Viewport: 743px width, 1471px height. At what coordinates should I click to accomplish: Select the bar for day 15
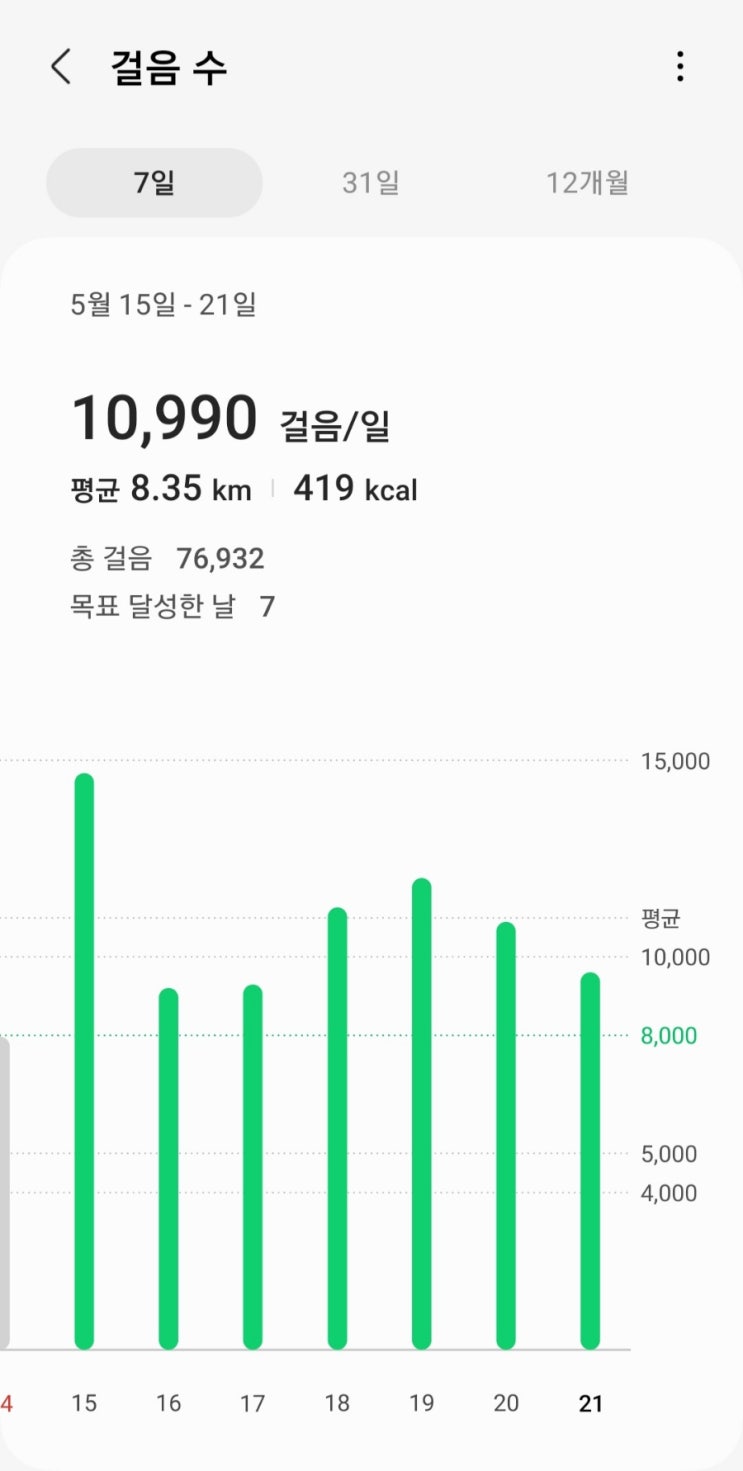click(84, 1060)
